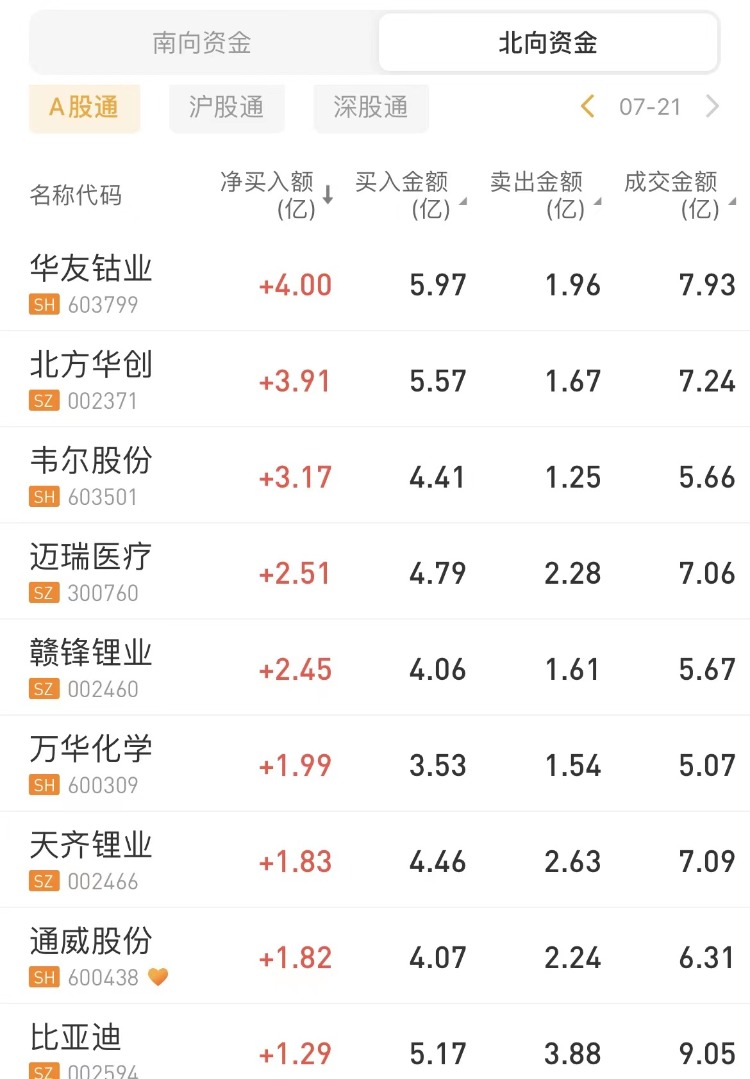Select the 北向资金 tab
This screenshot has height=1079, width=750.
coord(548,43)
